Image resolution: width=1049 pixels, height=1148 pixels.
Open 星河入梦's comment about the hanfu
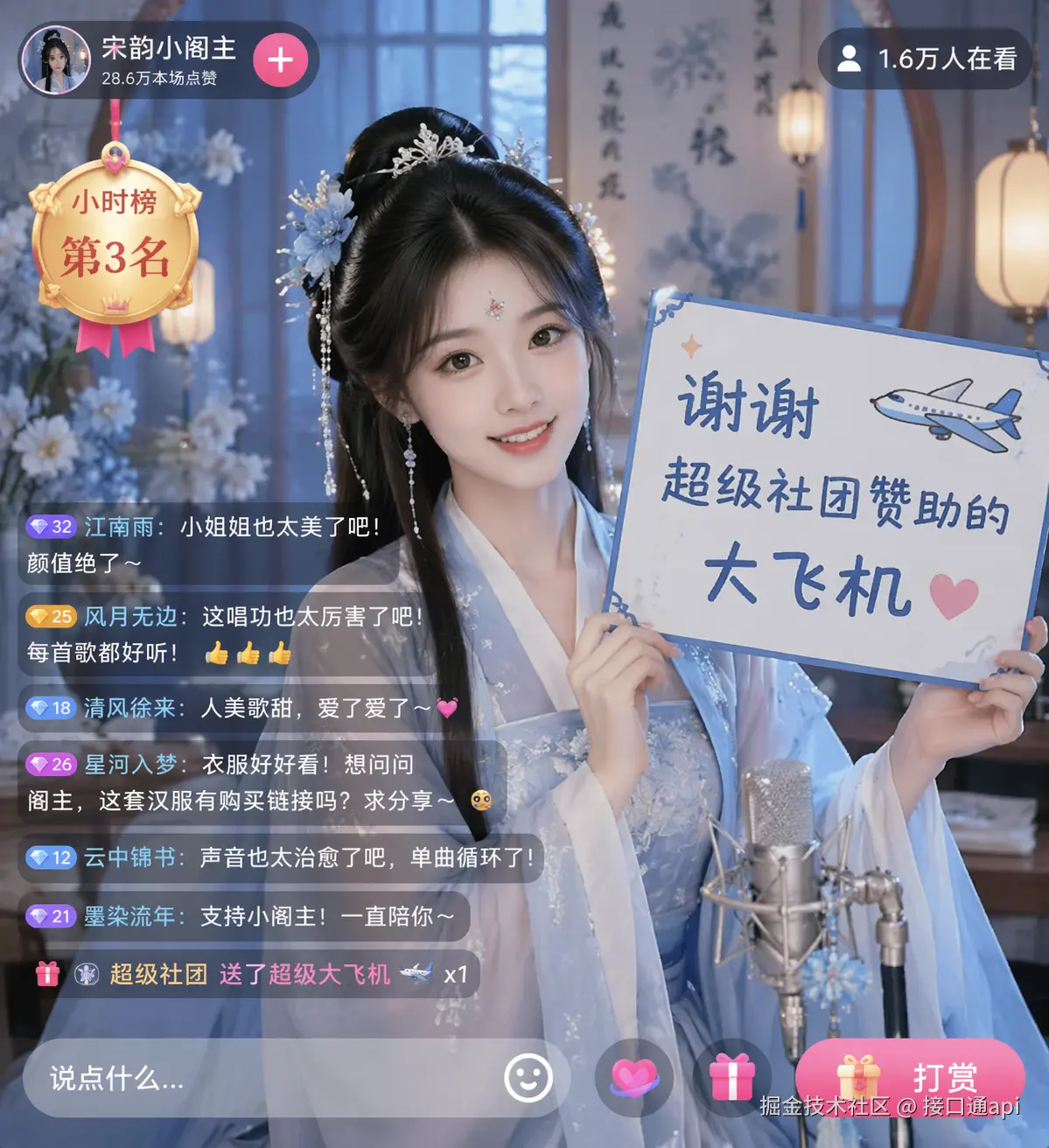(x=261, y=782)
